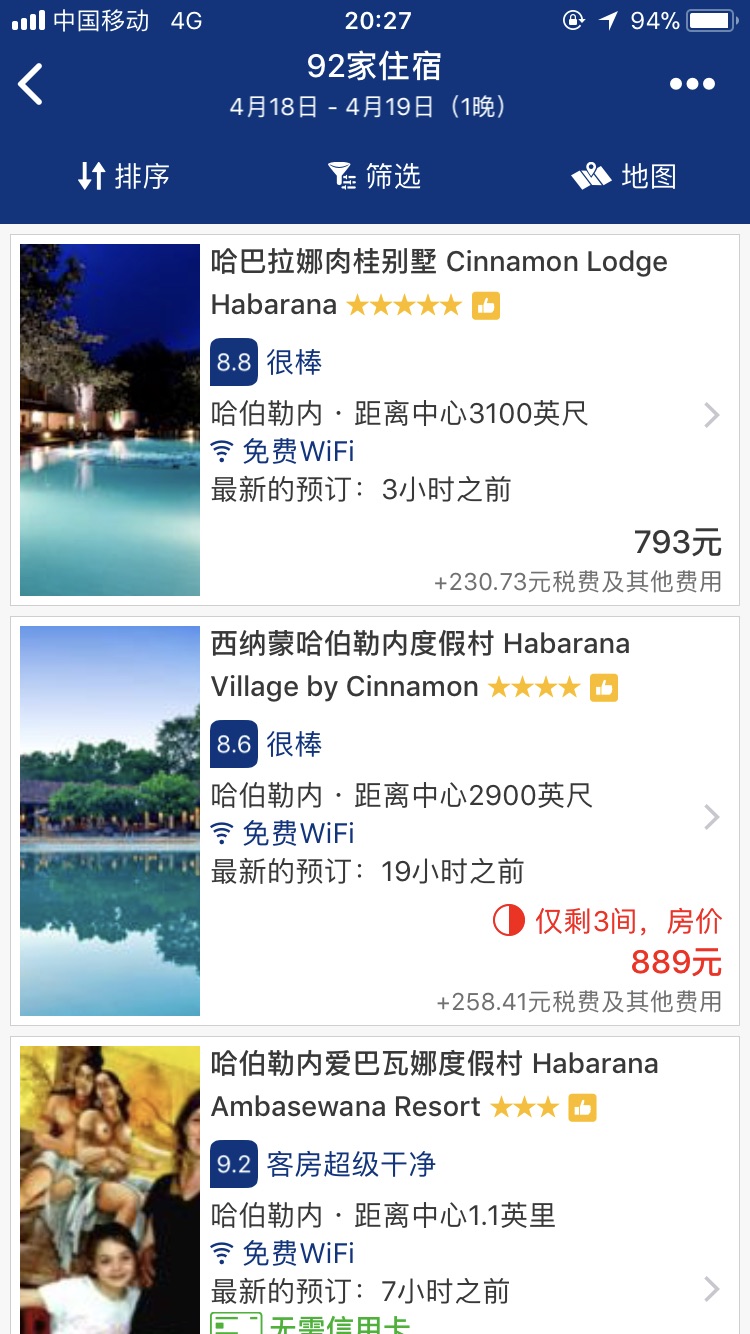
Task: Open the three-dot overflow menu
Action: 693,84
